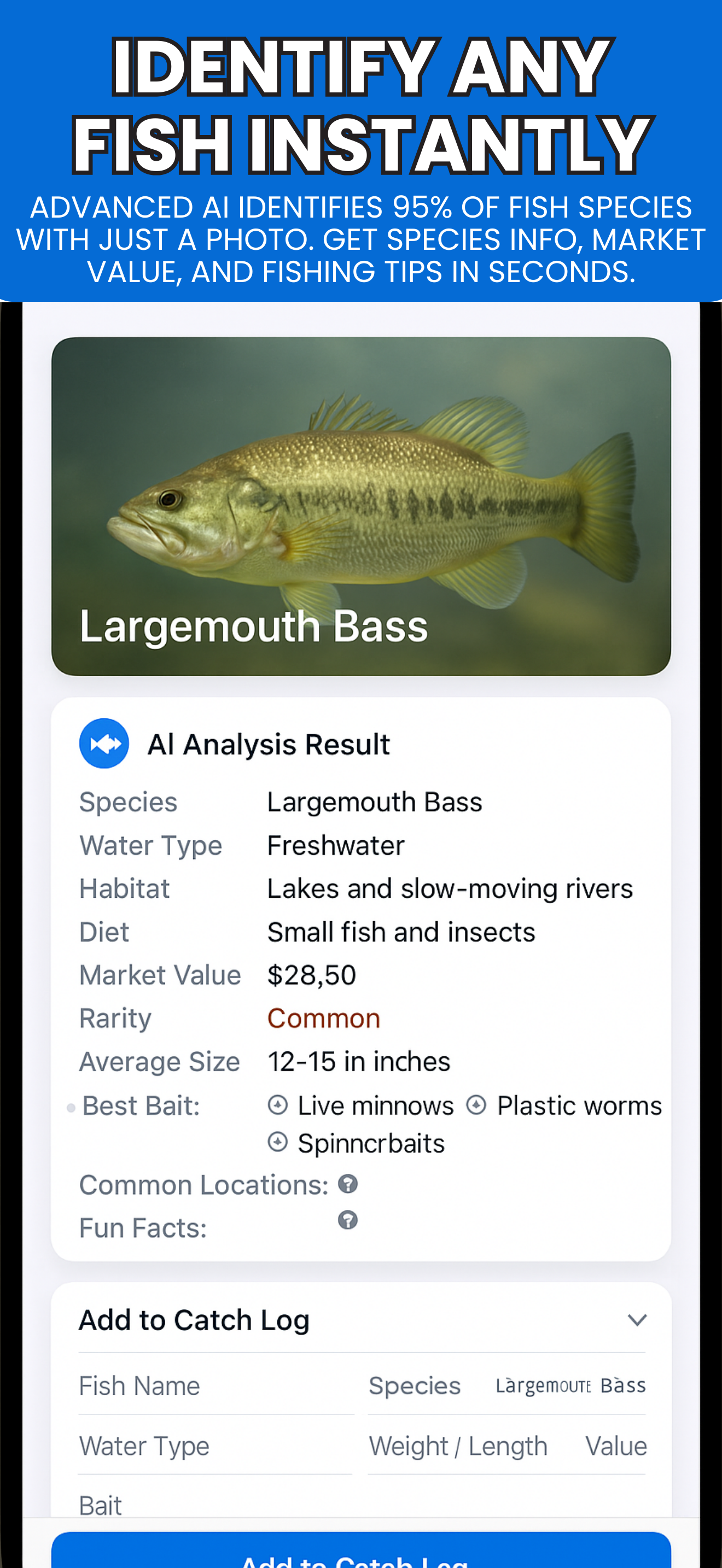Click the Largemouth Bass photo card
722x1568 pixels.
click(x=361, y=507)
